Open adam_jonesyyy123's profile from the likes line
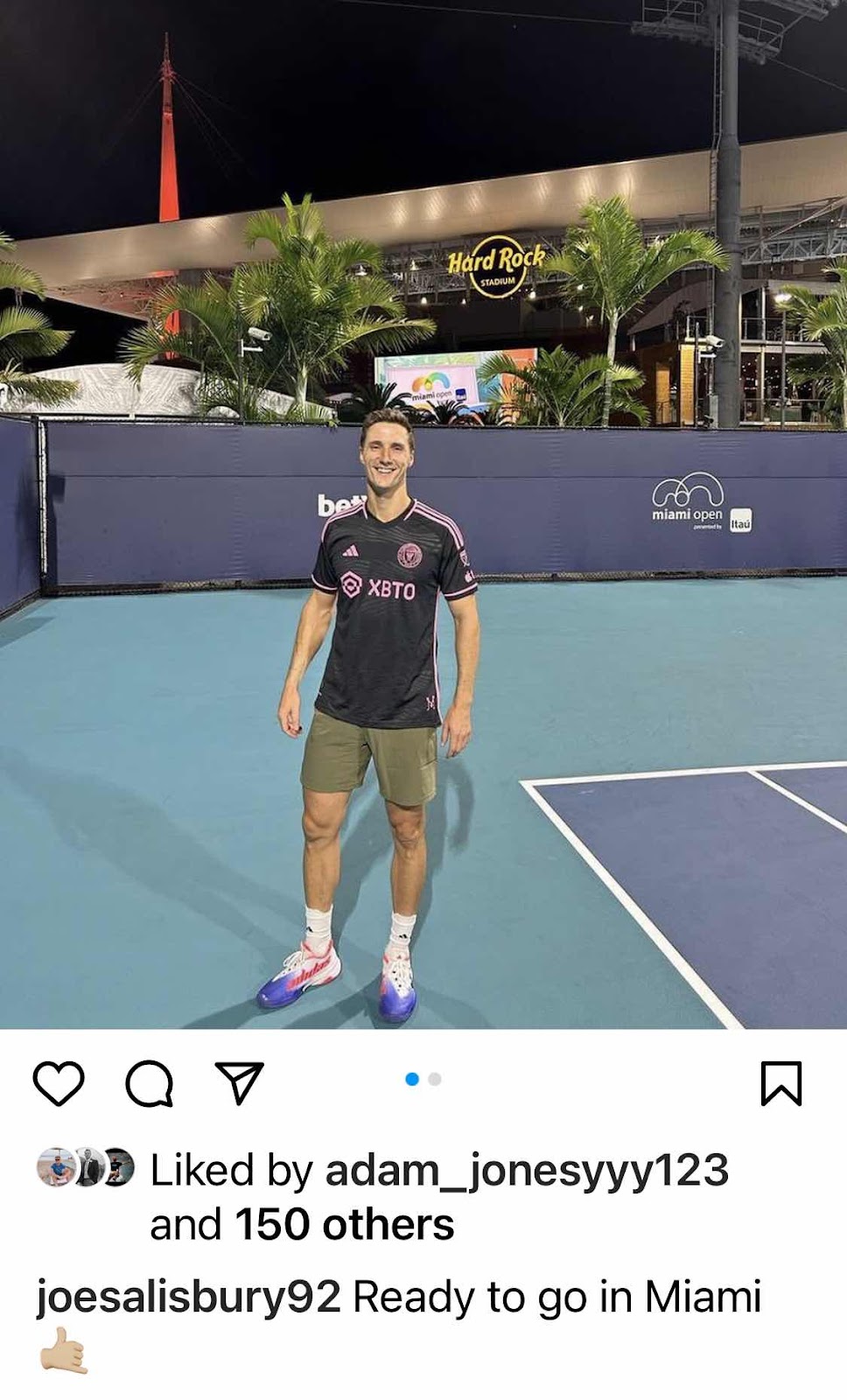This screenshot has height=1400, width=847. click(x=527, y=1171)
